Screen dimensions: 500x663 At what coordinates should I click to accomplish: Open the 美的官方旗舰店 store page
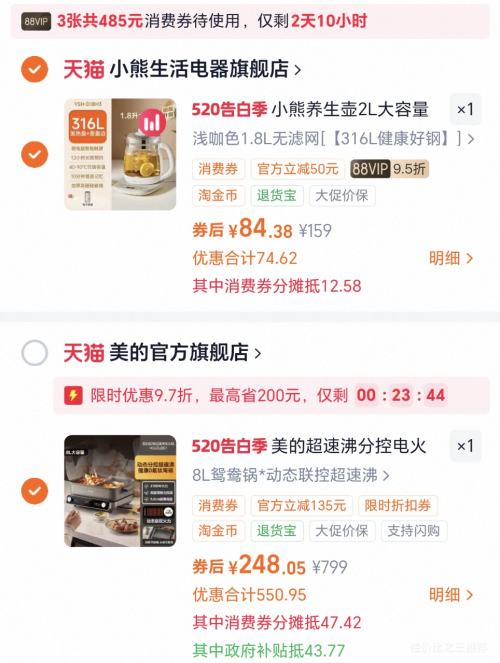[162, 353]
